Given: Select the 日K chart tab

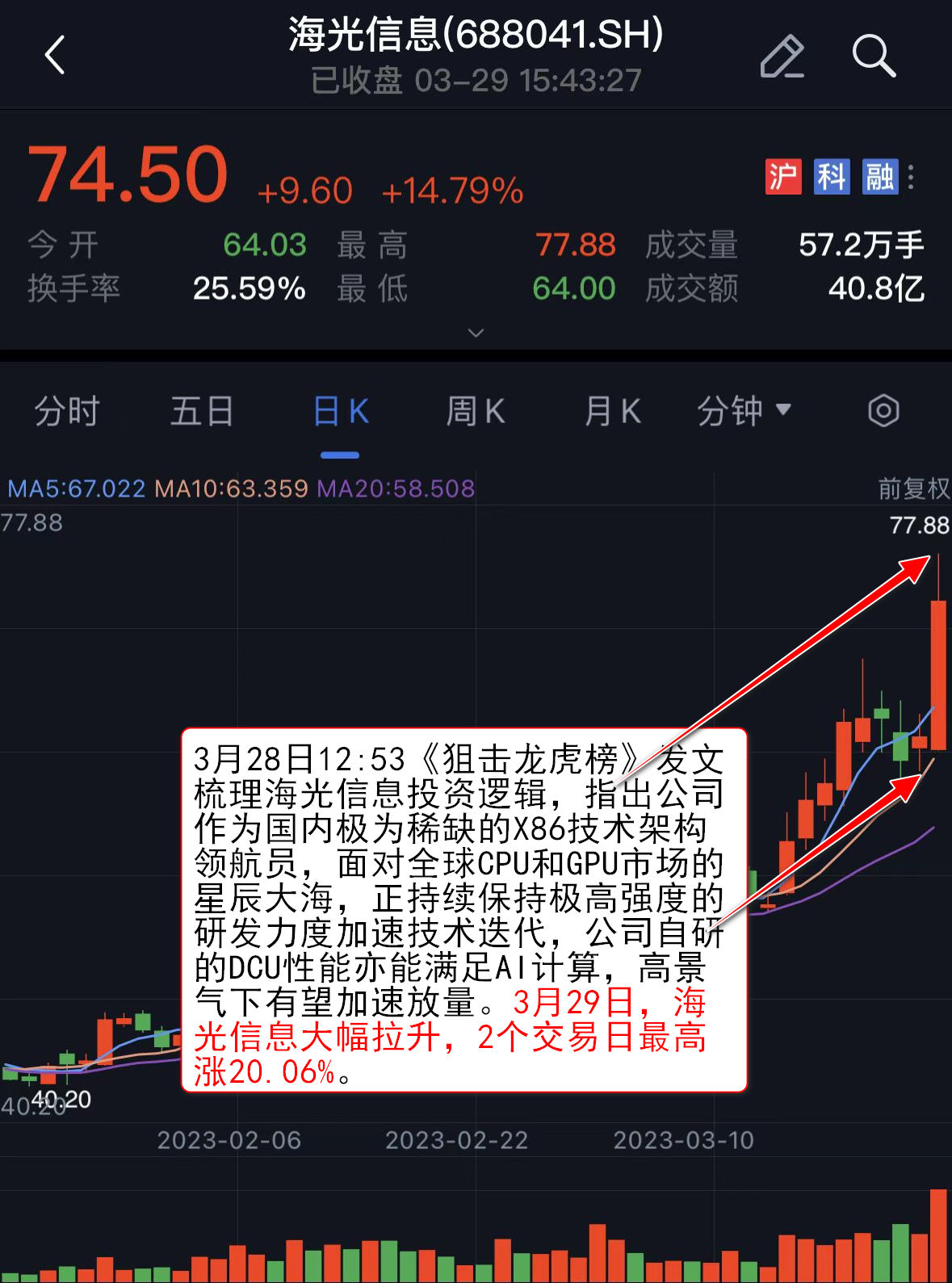Looking at the screenshot, I should 340,412.
